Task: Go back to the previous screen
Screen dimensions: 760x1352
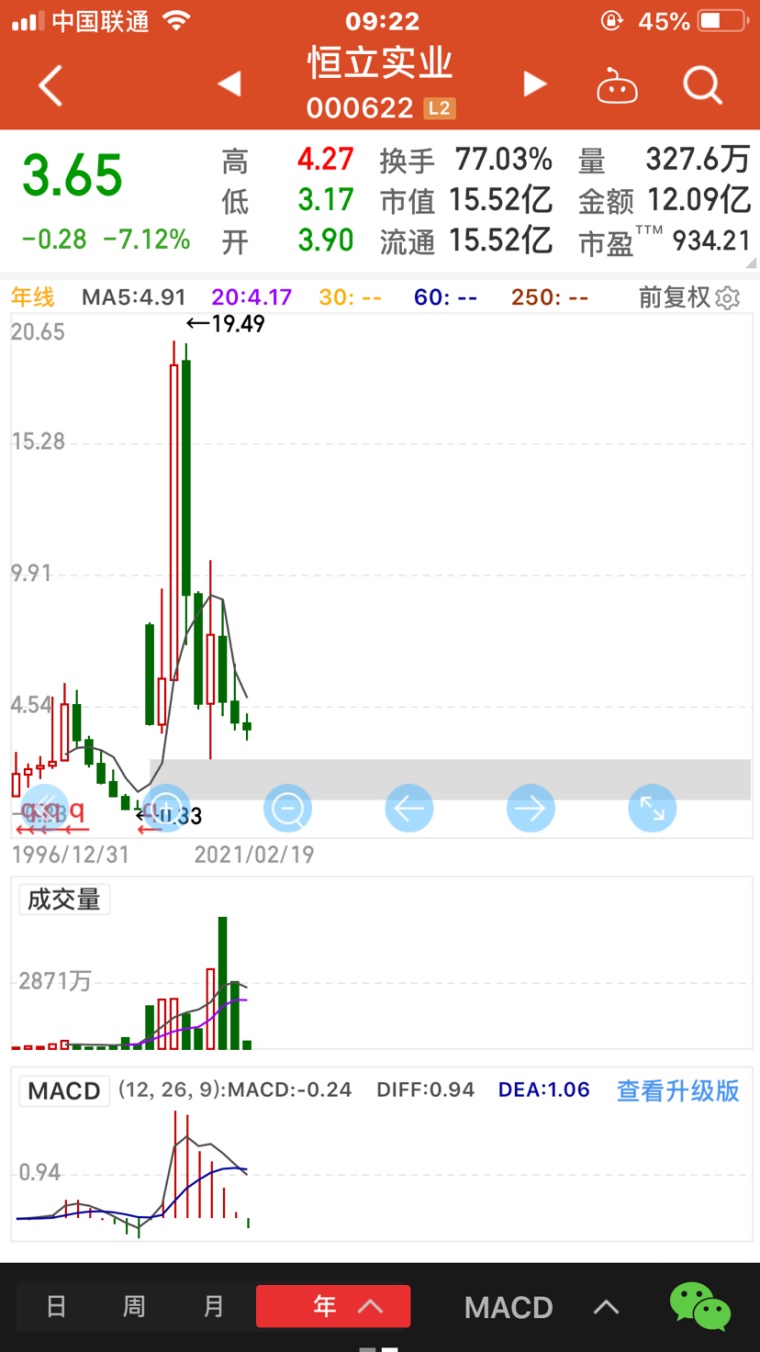Action: [50, 86]
